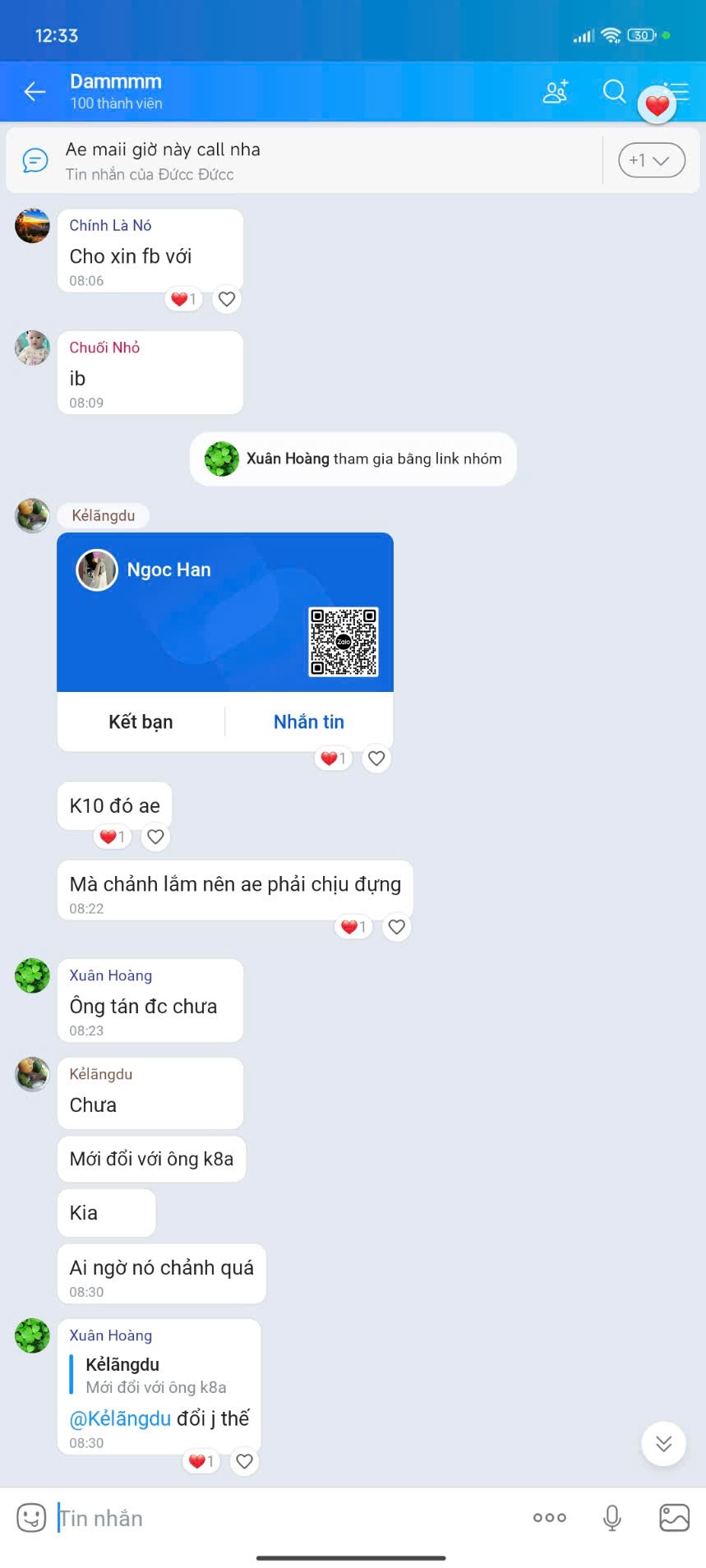This screenshot has height=1568, width=706.
Task: Jump to the latest messages
Action: (663, 1443)
